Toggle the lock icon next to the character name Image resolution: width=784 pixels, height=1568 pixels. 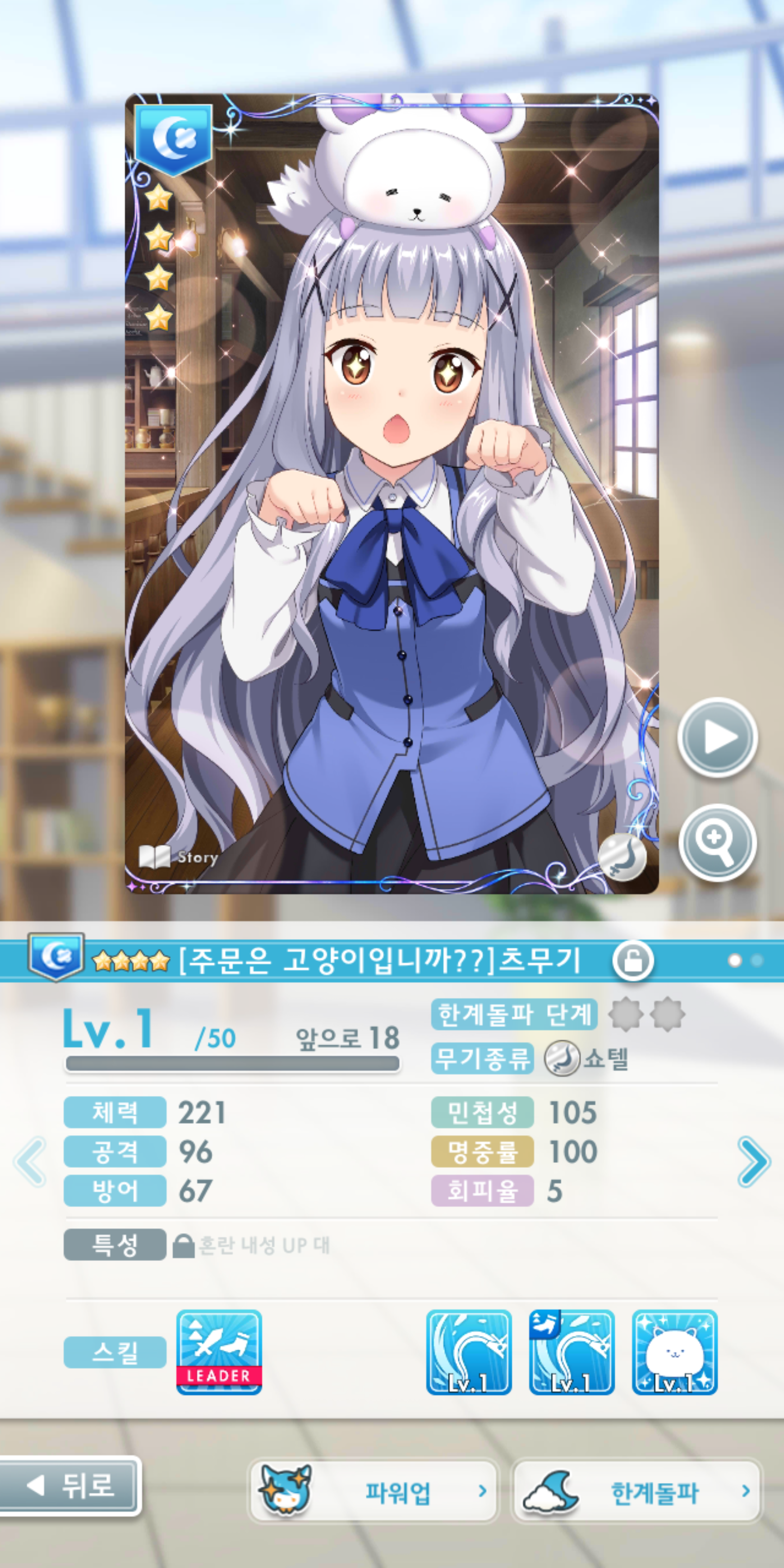633,961
